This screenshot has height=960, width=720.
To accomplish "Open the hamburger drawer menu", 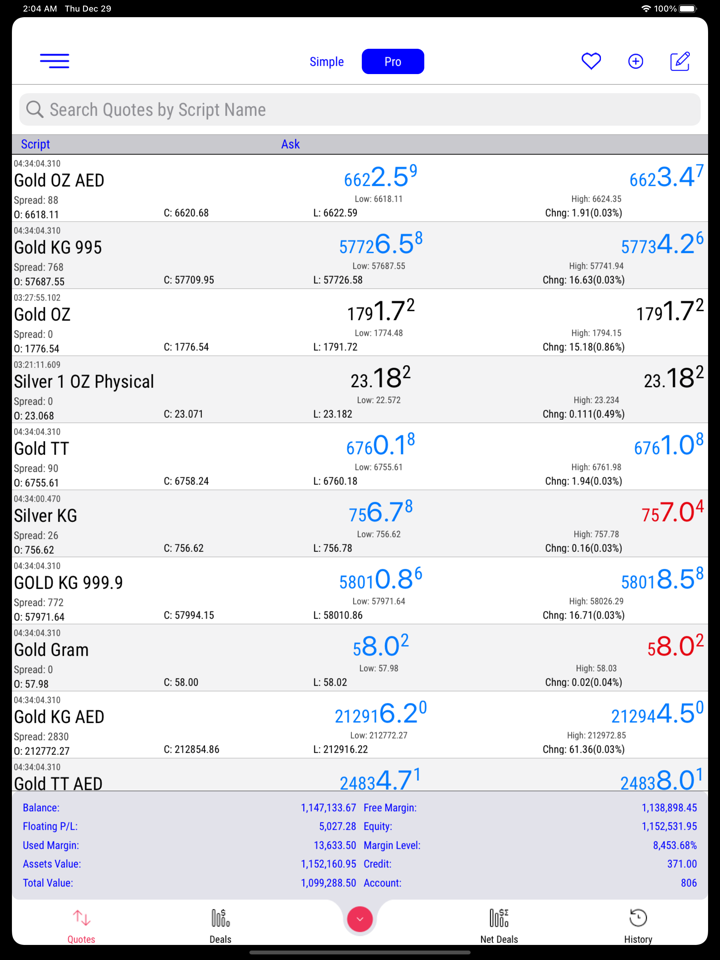I will click(54, 61).
